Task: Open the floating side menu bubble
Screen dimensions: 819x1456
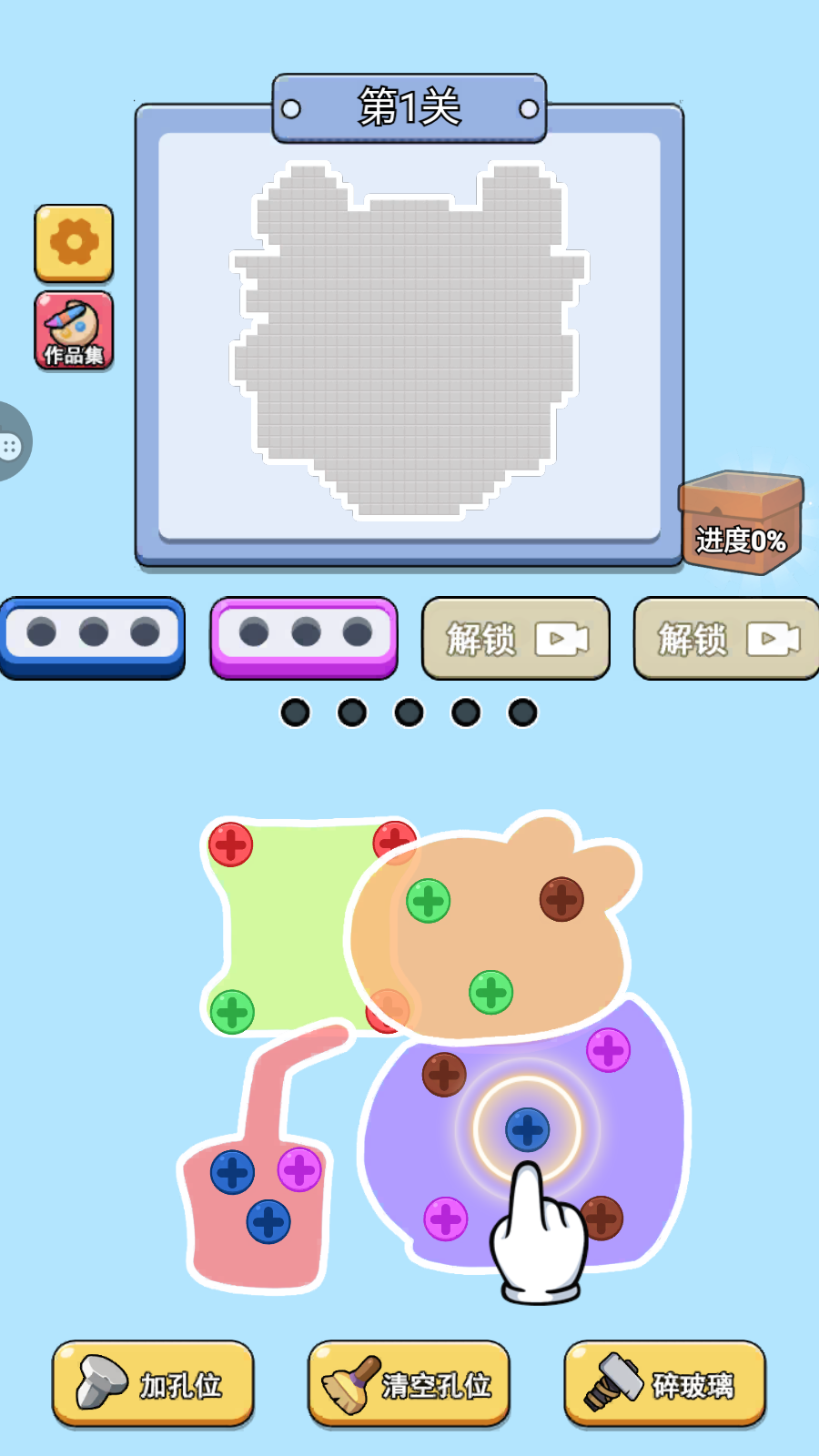Action: pos(12,443)
